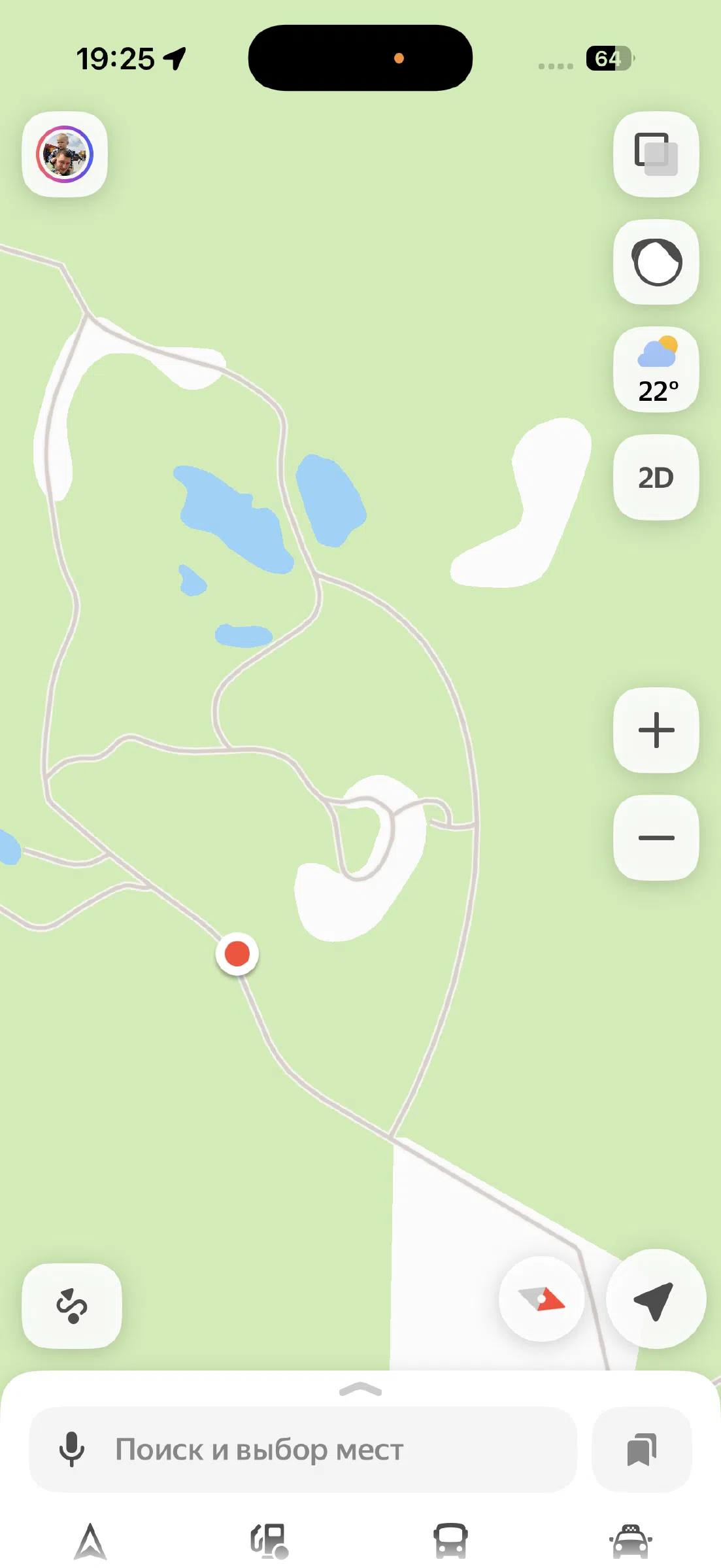Open the gas stations tab
This screenshot has height=1568, width=721.
point(270,1541)
